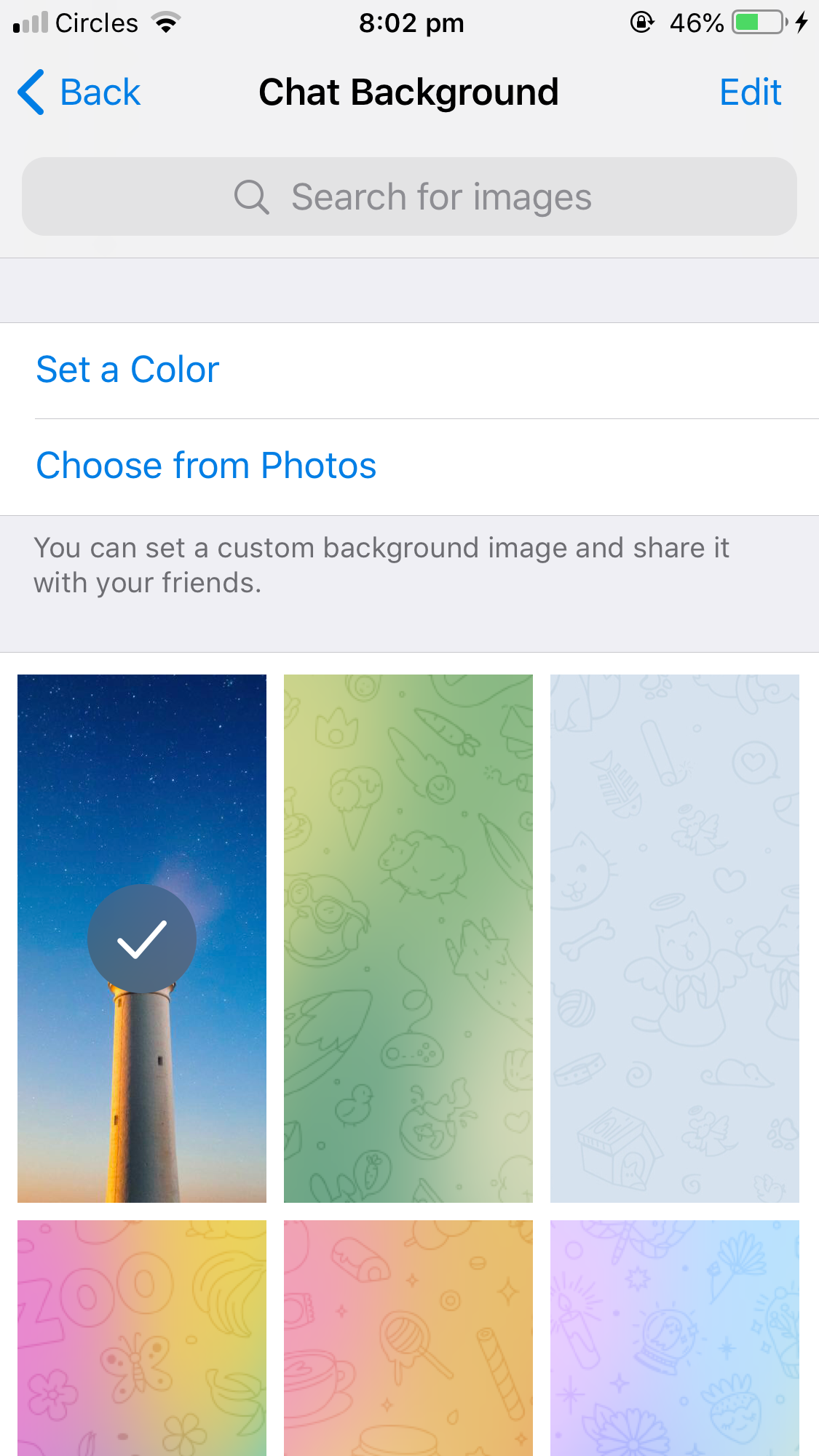Choose the green doodle pattern background

(408, 938)
